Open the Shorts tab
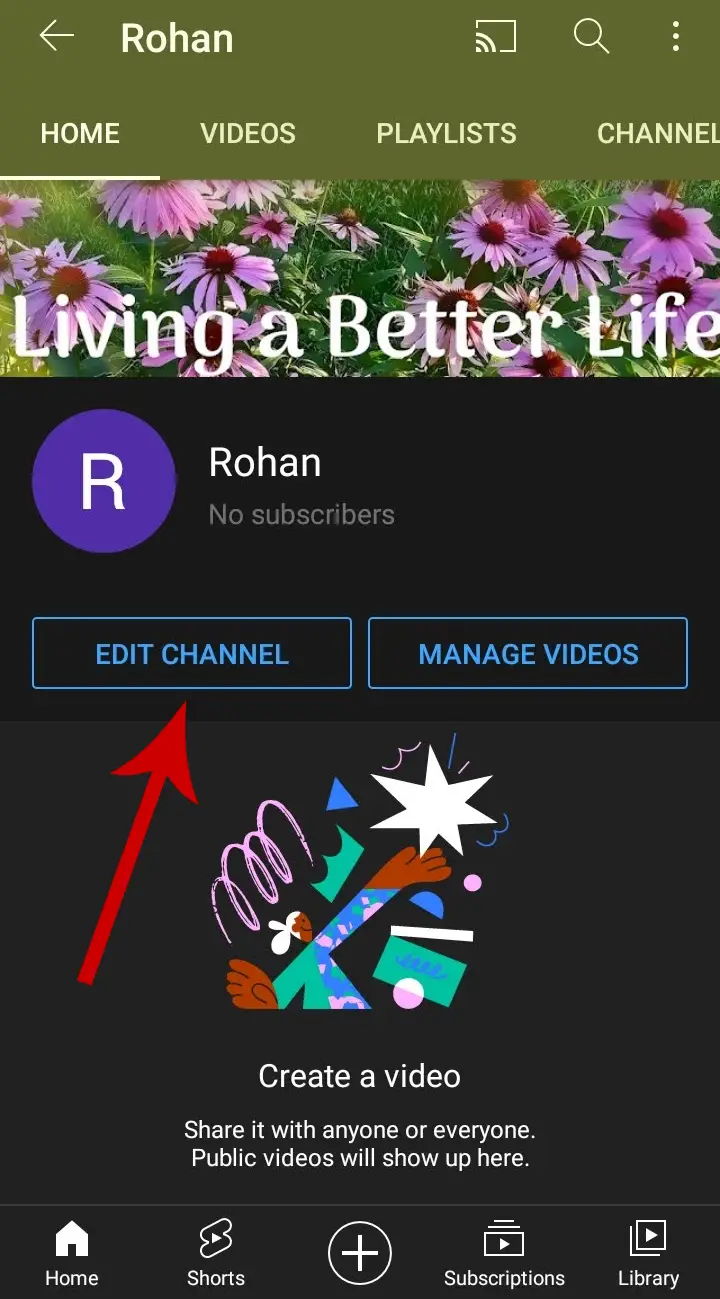This screenshot has width=720, height=1299. click(216, 1254)
